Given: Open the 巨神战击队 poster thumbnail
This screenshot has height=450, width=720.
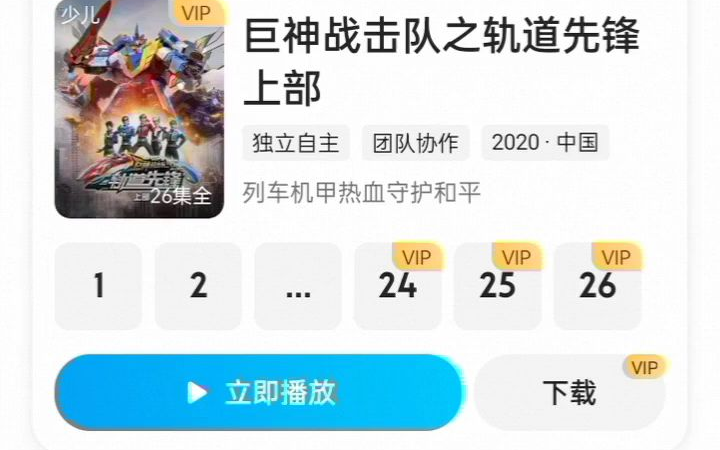Looking at the screenshot, I should pos(139,108).
